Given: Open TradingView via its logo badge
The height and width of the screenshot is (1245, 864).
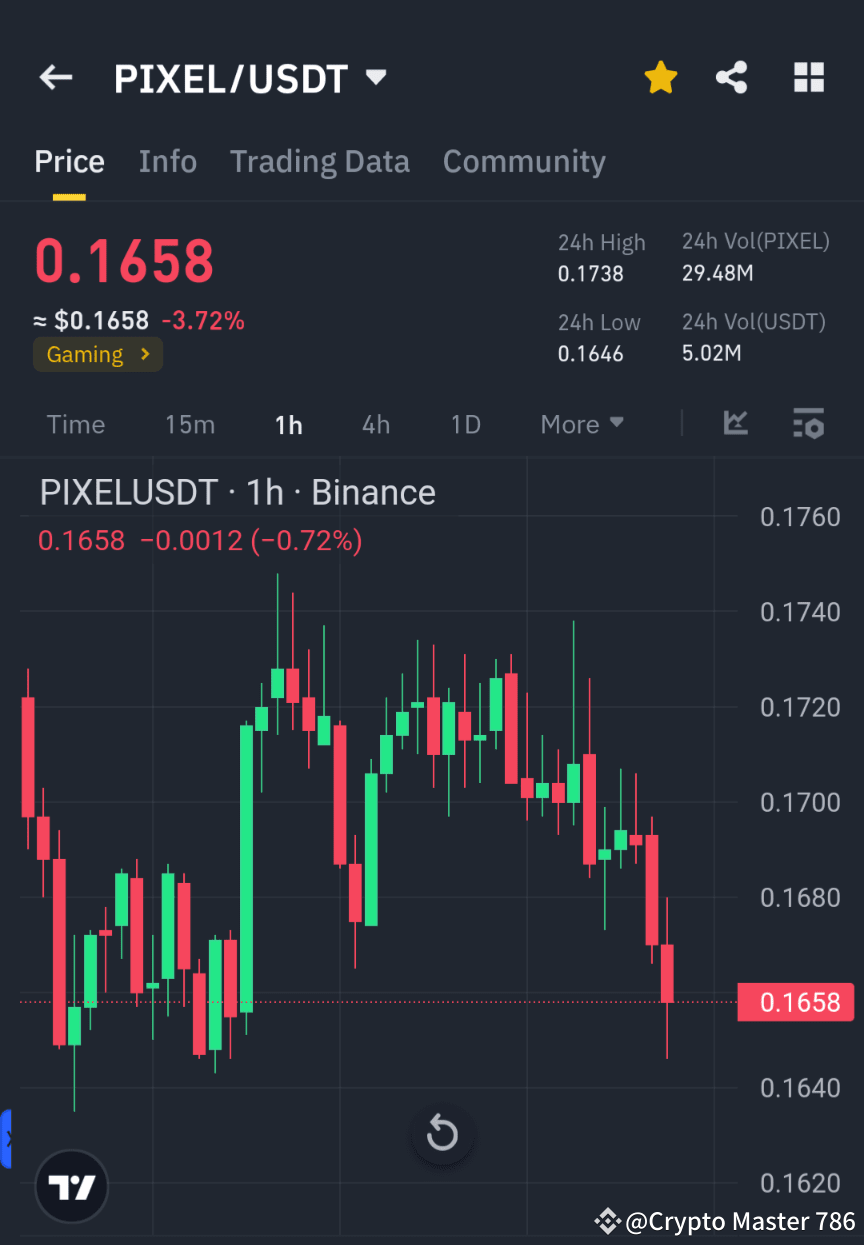Looking at the screenshot, I should coord(70,1186).
